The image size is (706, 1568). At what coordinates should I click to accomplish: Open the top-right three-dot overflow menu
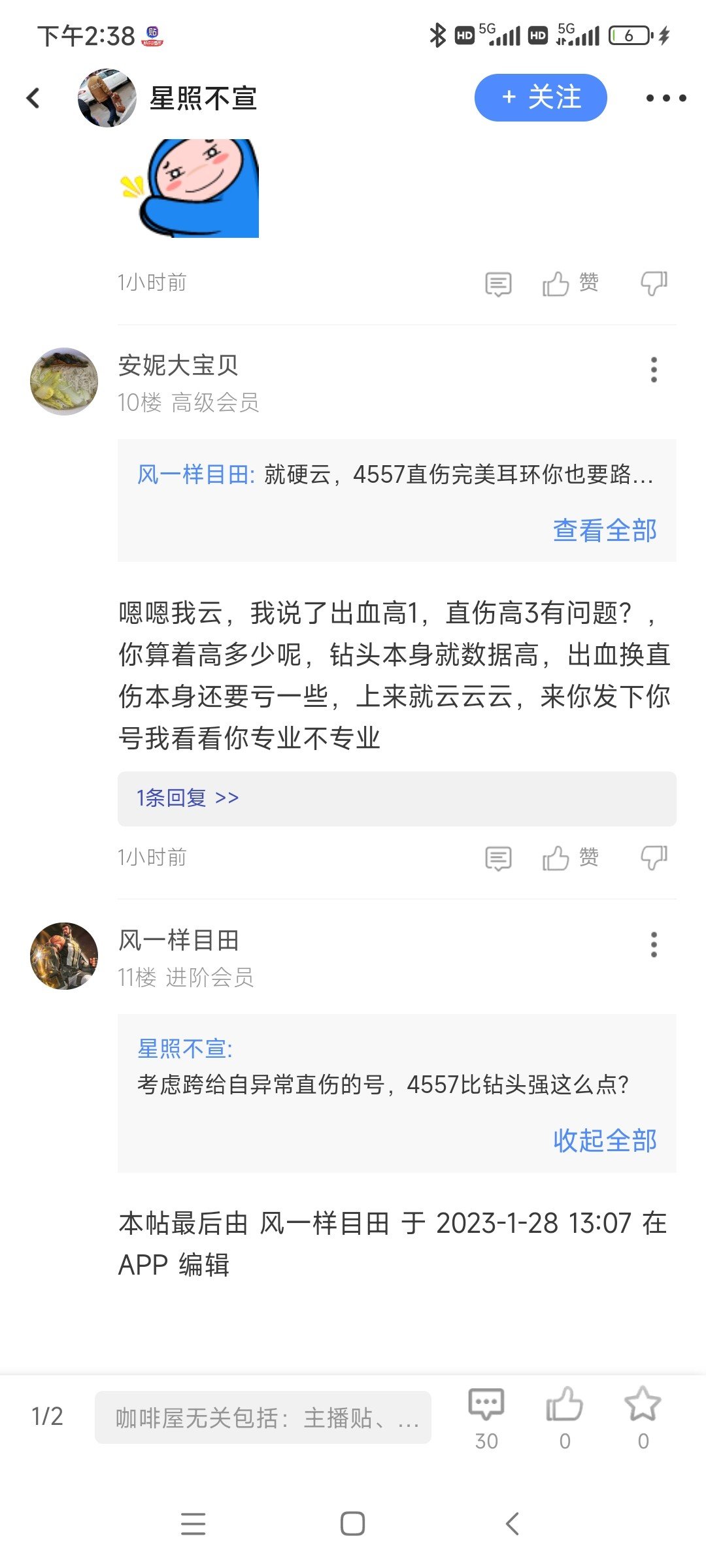666,98
